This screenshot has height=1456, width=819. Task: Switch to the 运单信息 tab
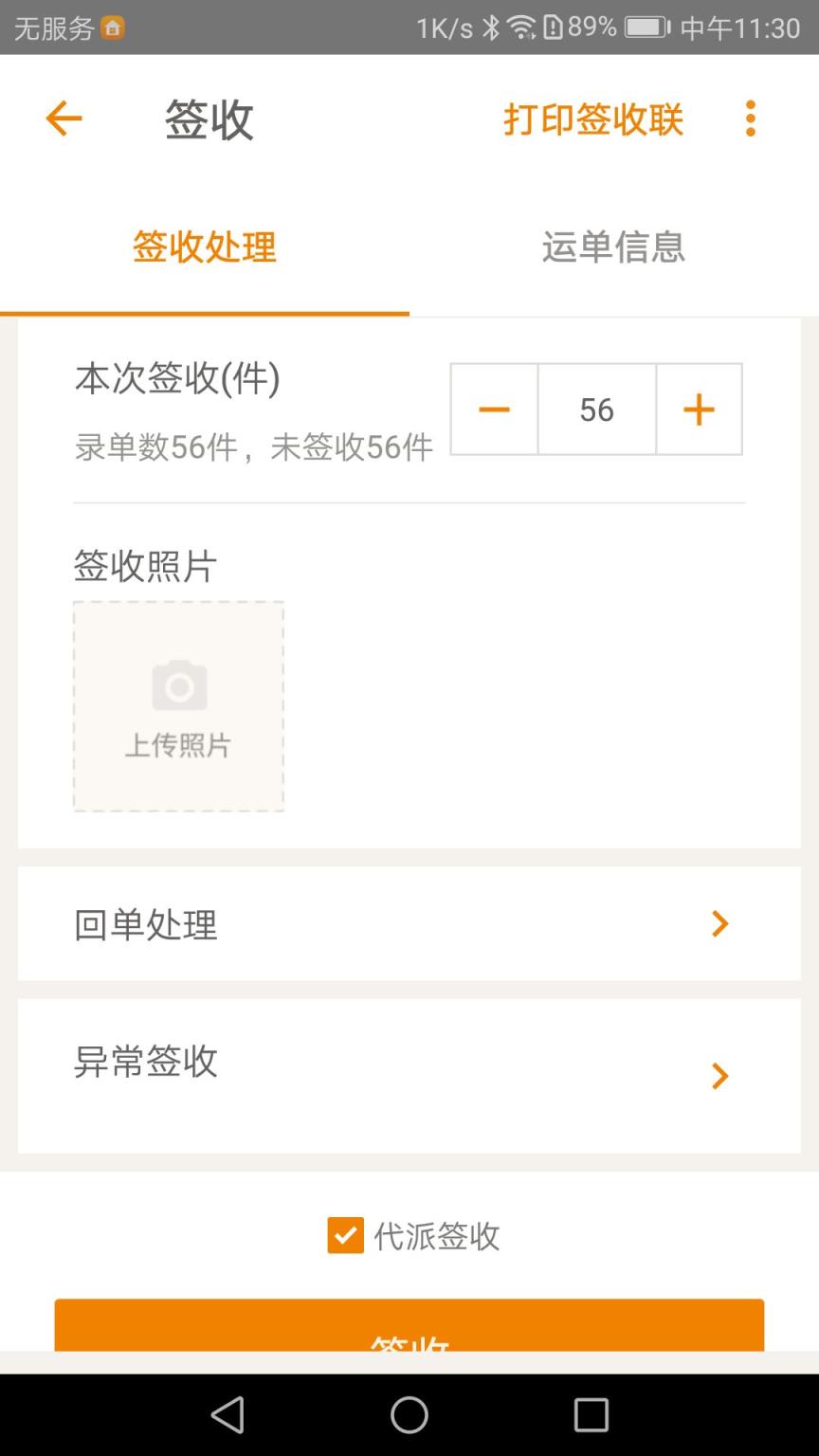(x=612, y=246)
